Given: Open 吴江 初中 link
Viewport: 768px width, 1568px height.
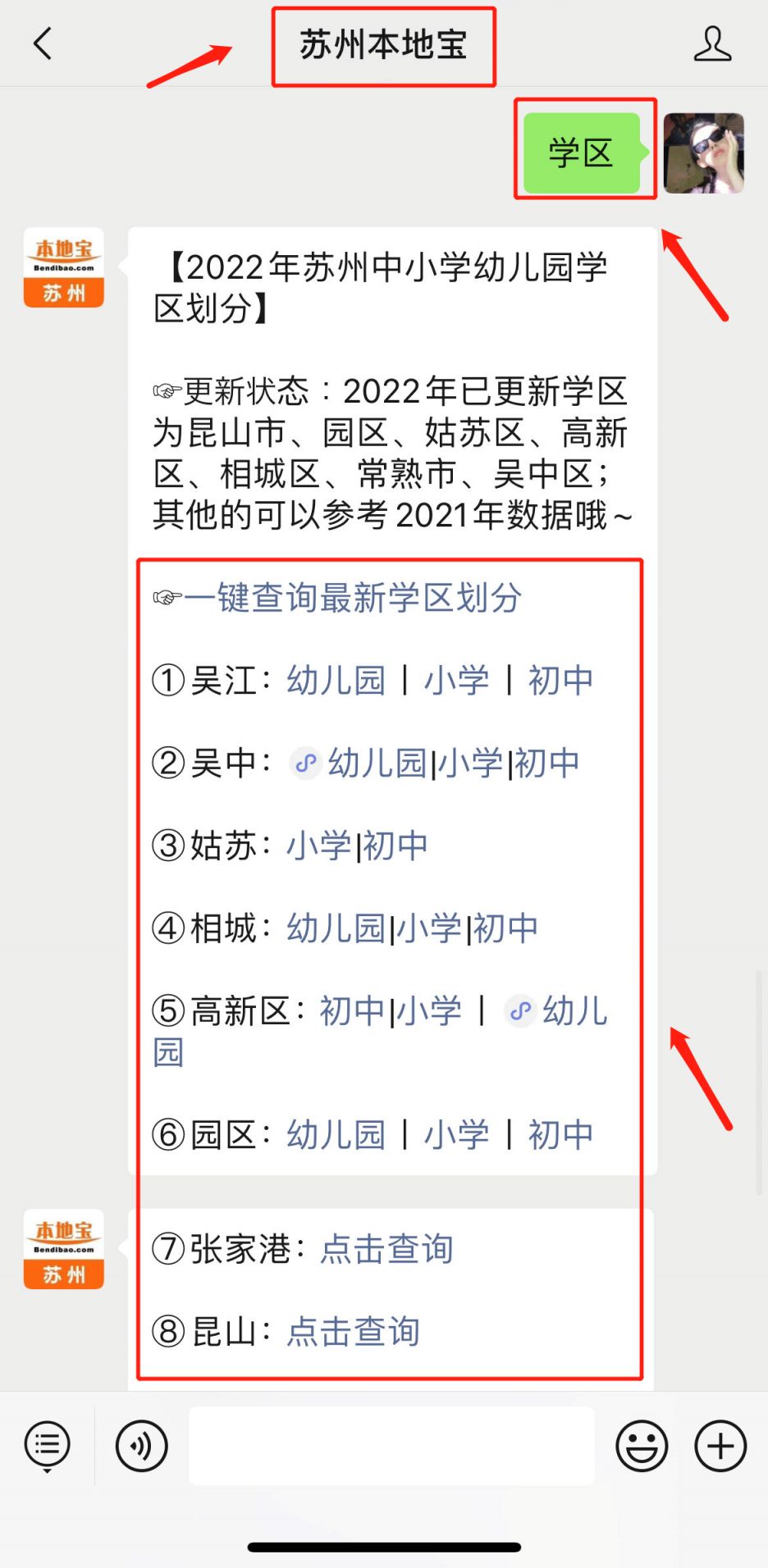Looking at the screenshot, I should (x=560, y=681).
